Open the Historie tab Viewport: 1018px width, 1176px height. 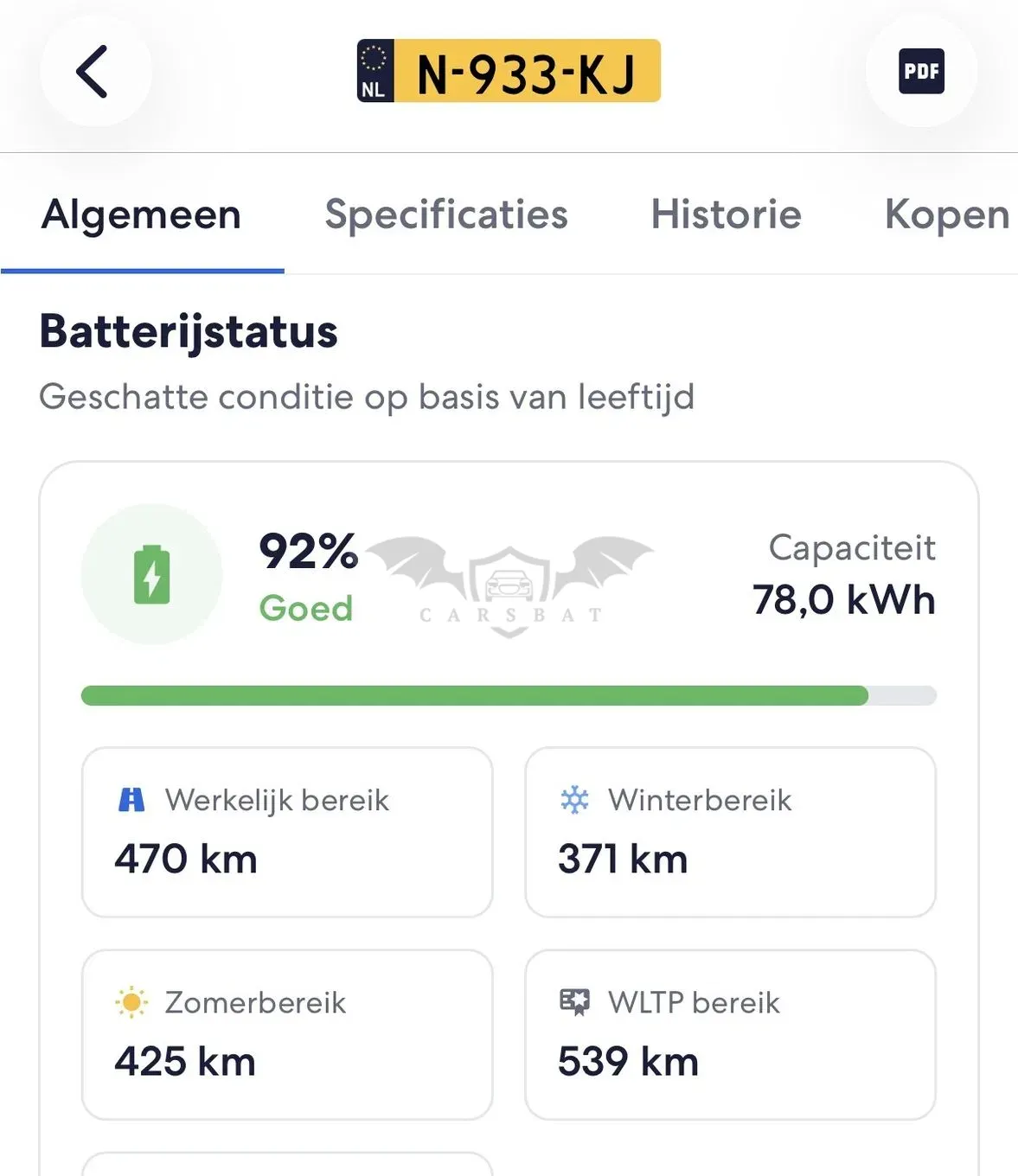coord(727,214)
